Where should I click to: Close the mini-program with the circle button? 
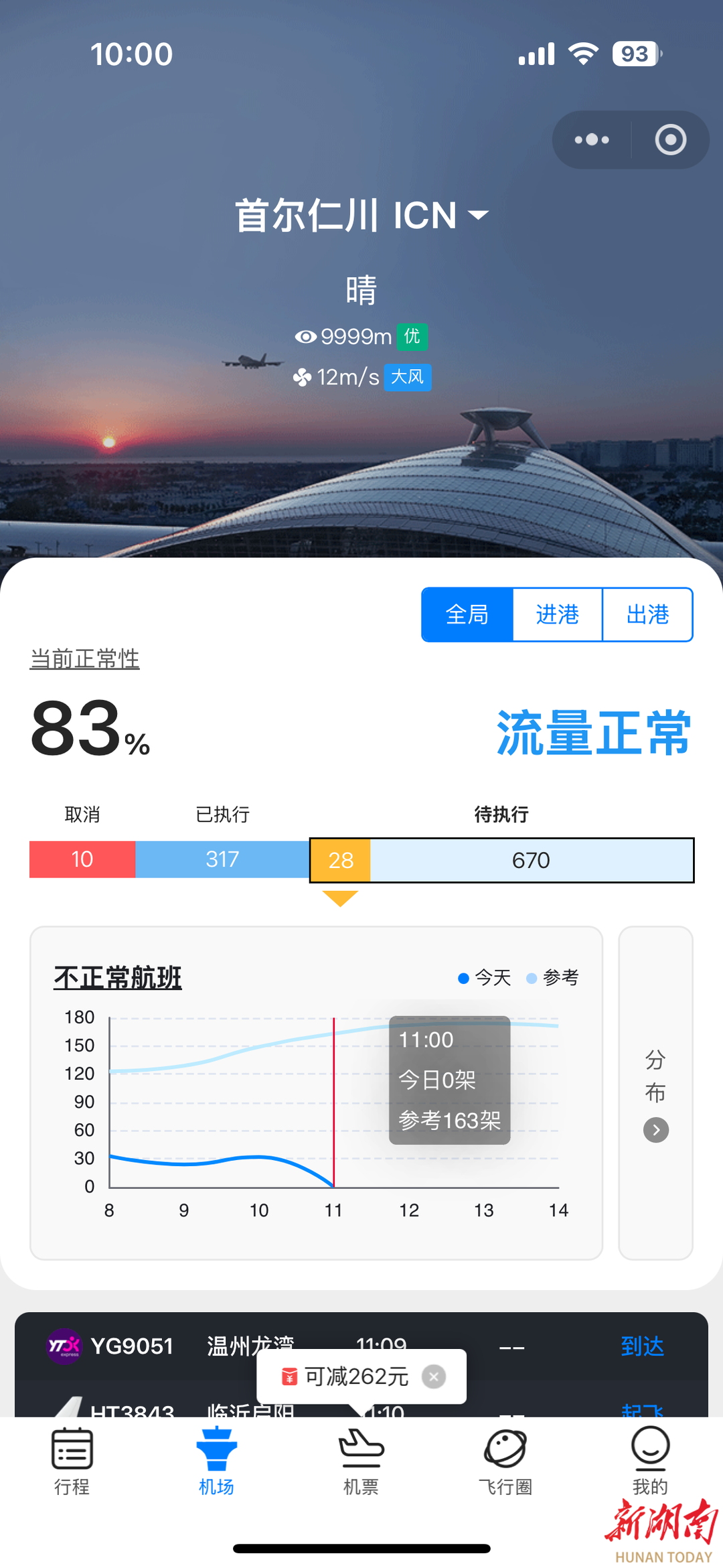pyautogui.click(x=670, y=140)
